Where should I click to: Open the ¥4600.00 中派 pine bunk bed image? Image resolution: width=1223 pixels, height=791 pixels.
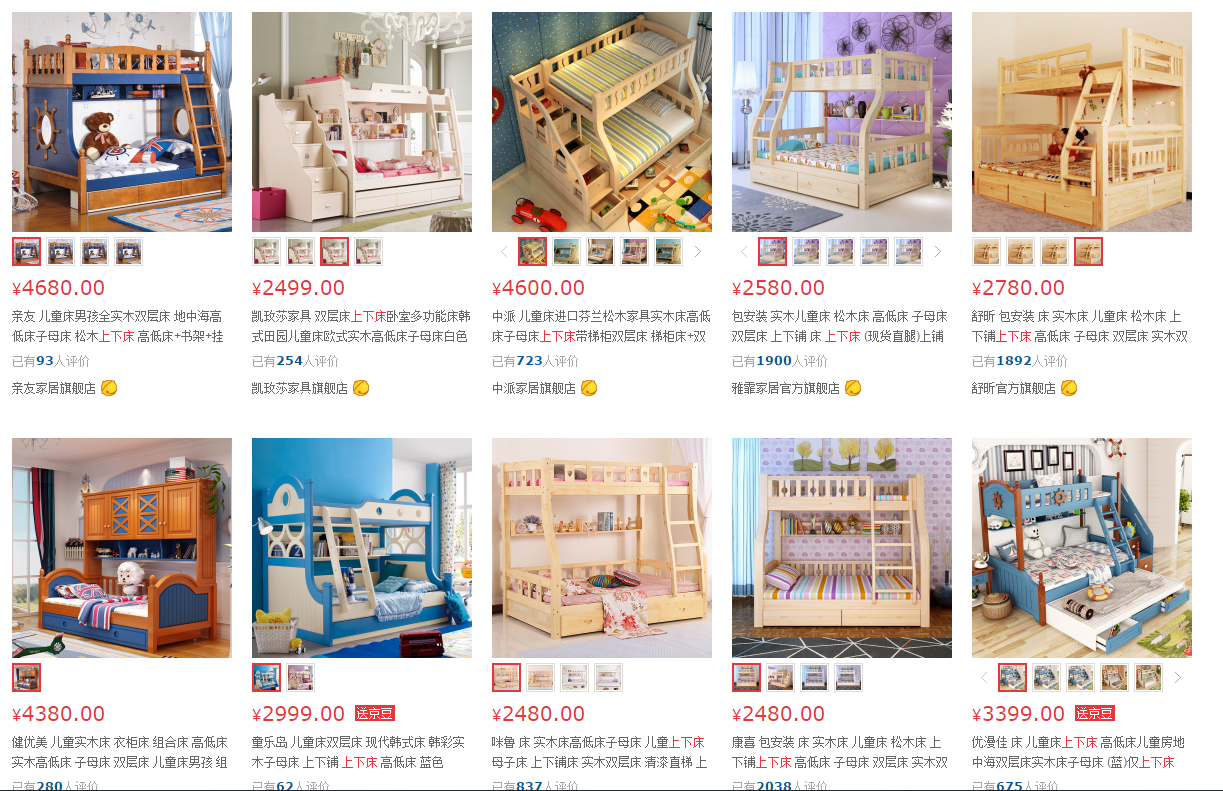coord(601,122)
